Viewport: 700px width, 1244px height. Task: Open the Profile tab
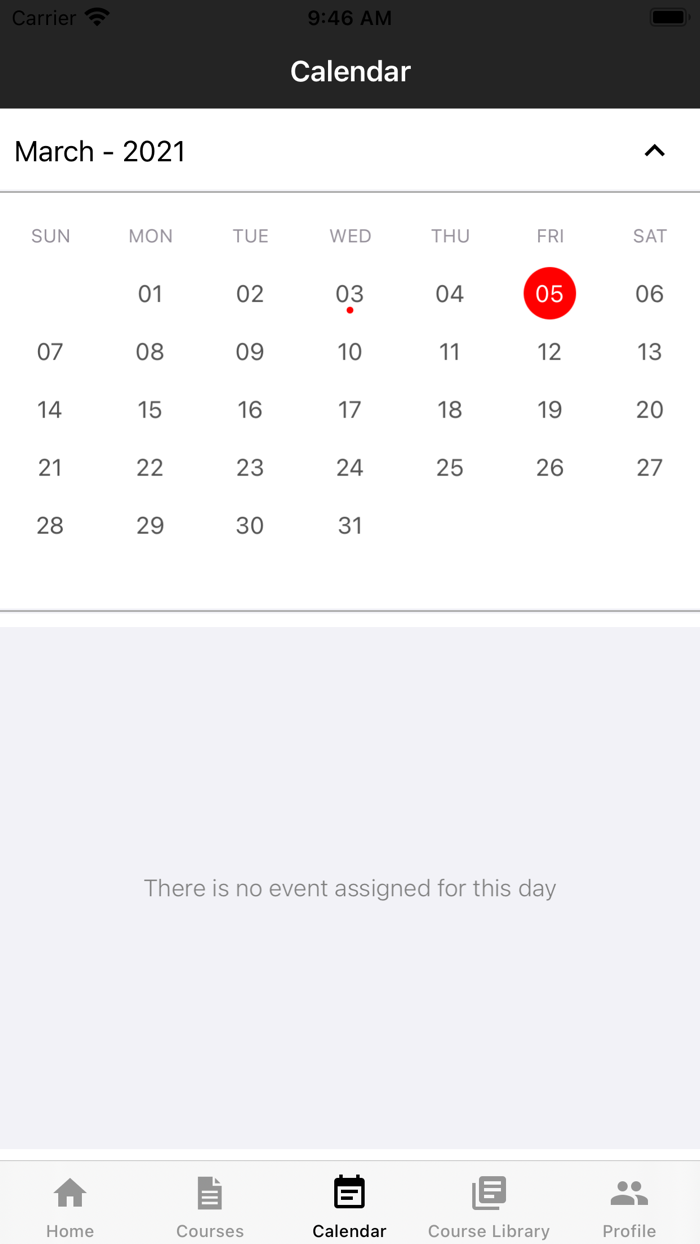coord(629,1205)
